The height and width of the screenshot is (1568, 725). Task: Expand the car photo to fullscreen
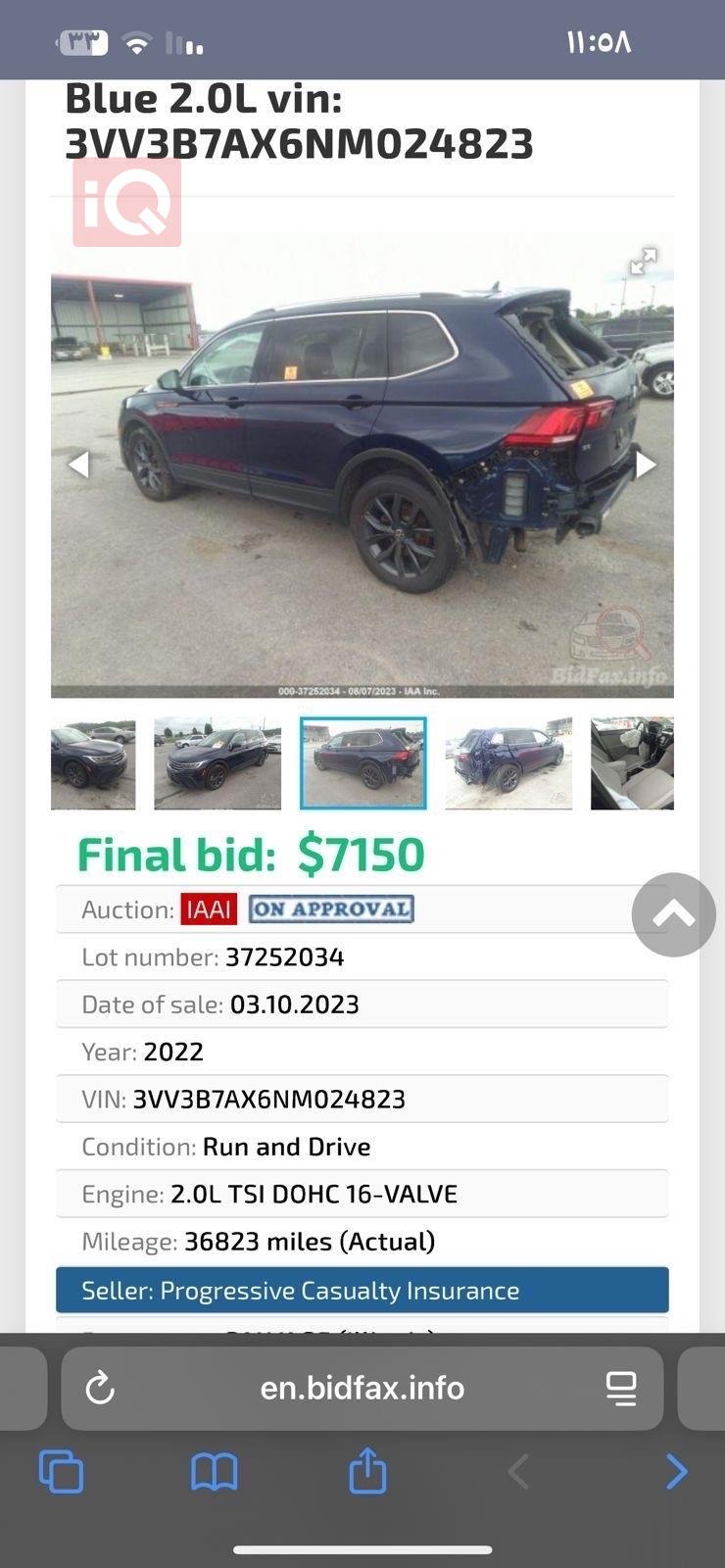click(643, 262)
